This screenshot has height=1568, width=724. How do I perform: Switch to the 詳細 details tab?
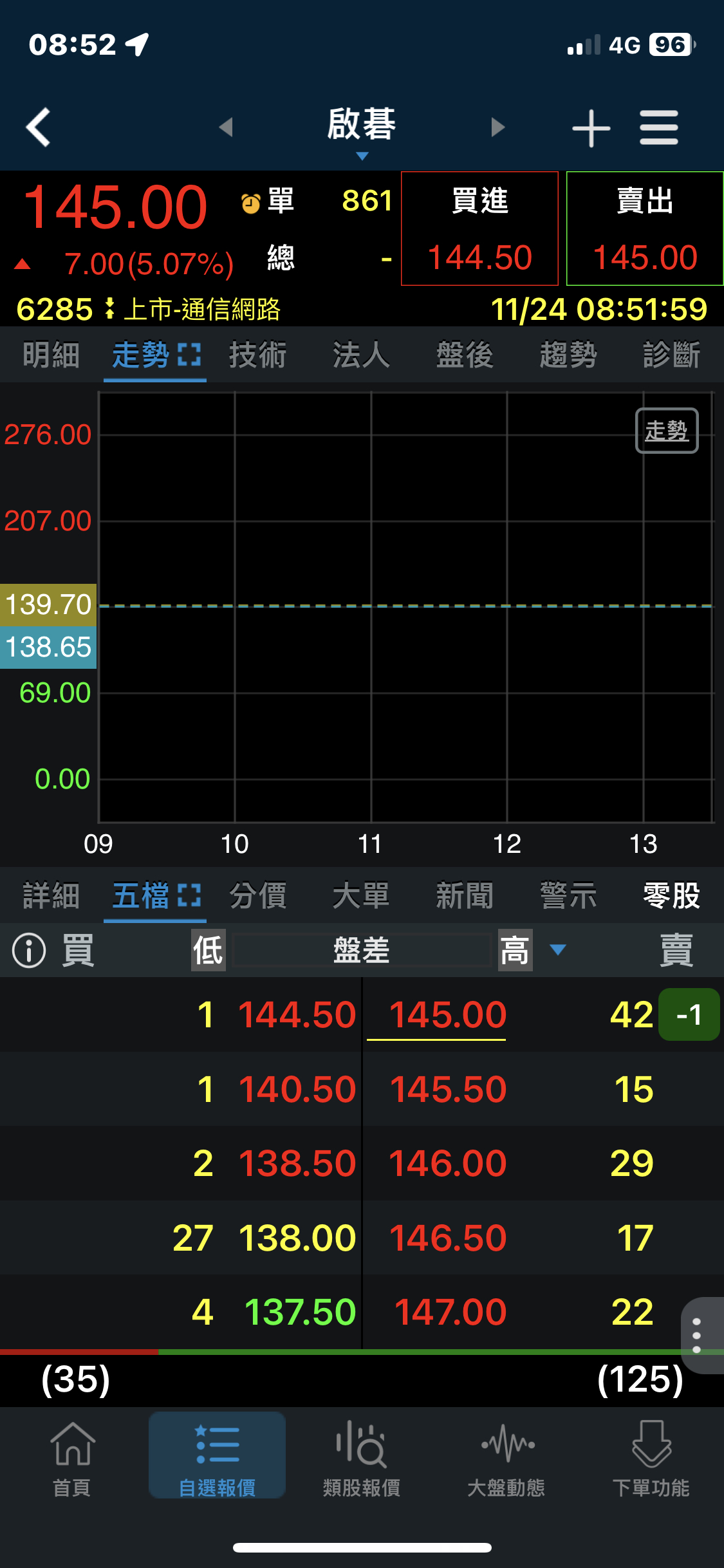[x=51, y=895]
